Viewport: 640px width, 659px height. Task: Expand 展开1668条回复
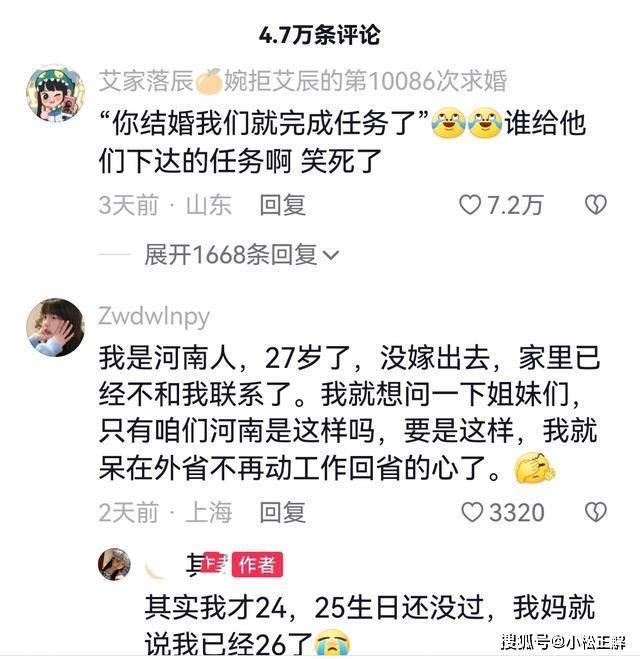241,255
